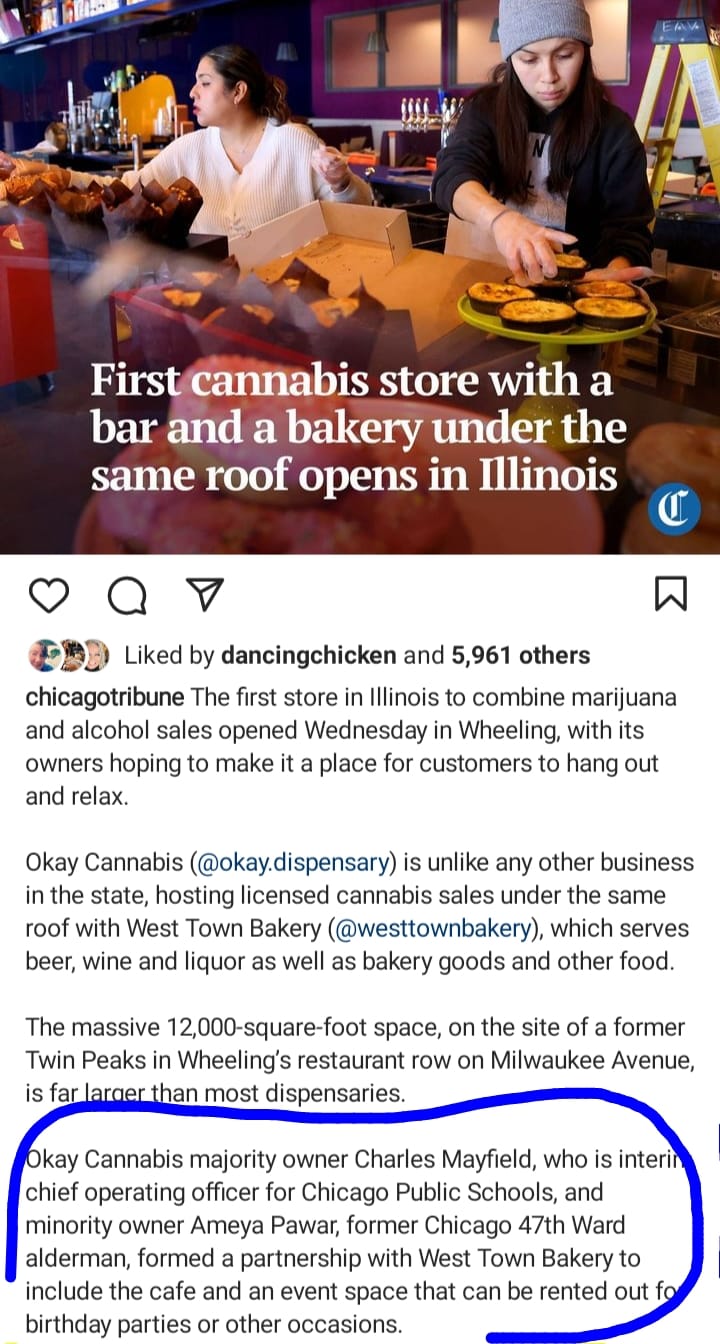Save the post with the bookmark icon
Image resolution: width=720 pixels, height=1344 pixels.
(670, 594)
